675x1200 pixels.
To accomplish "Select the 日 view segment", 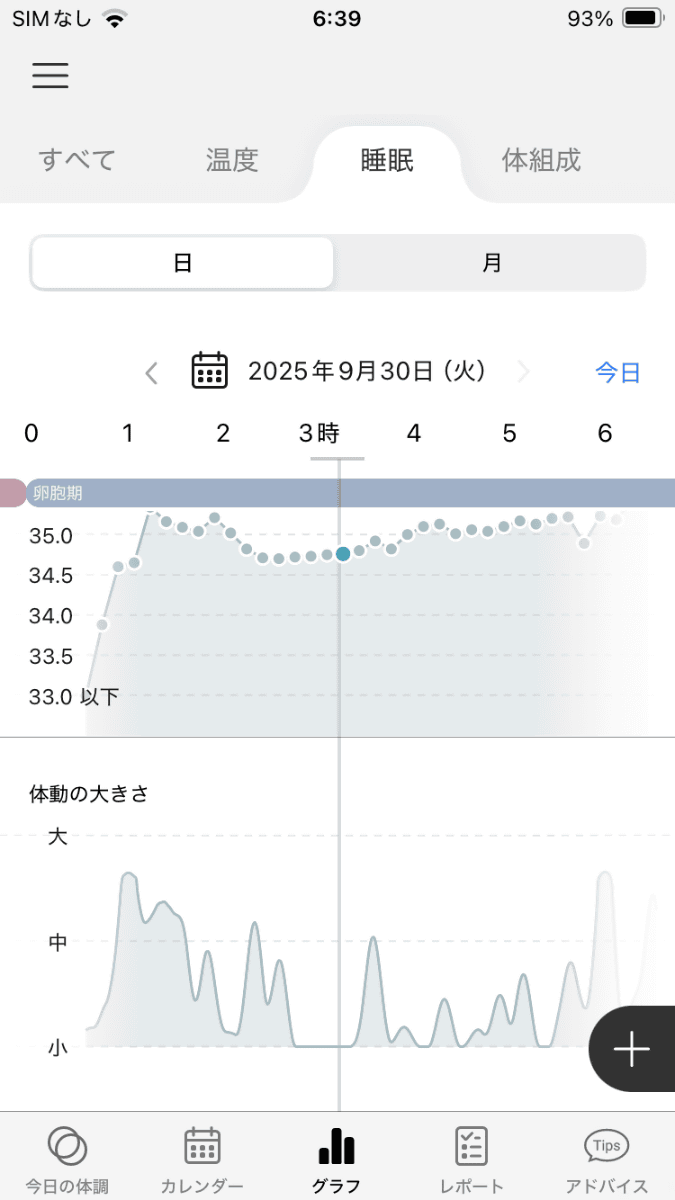I will coord(183,263).
